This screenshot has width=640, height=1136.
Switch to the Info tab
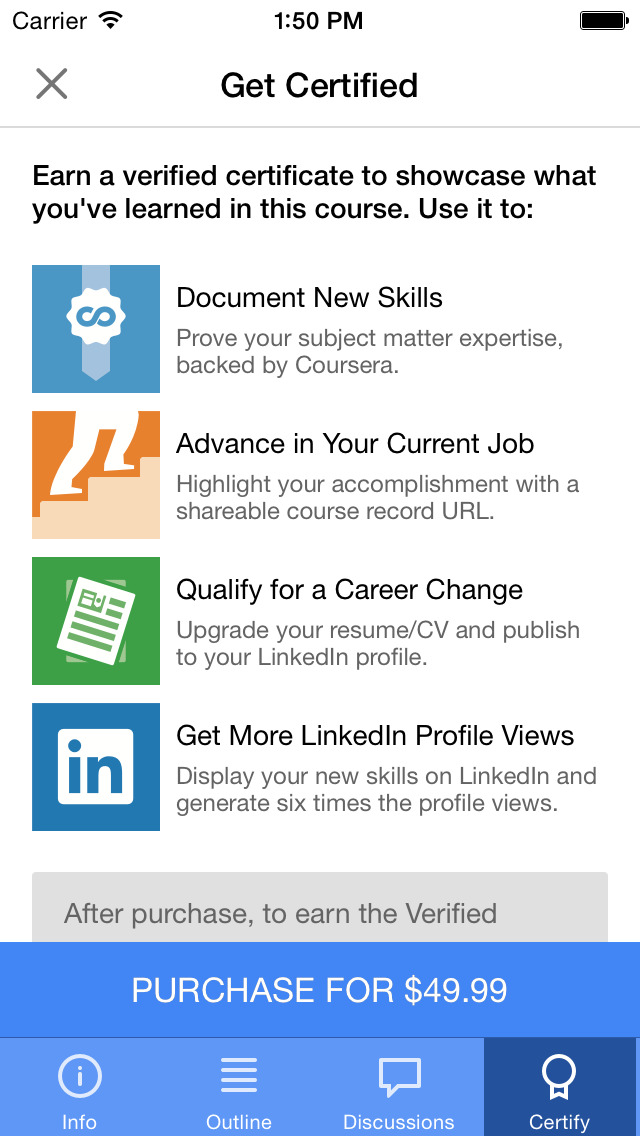coord(80,1087)
